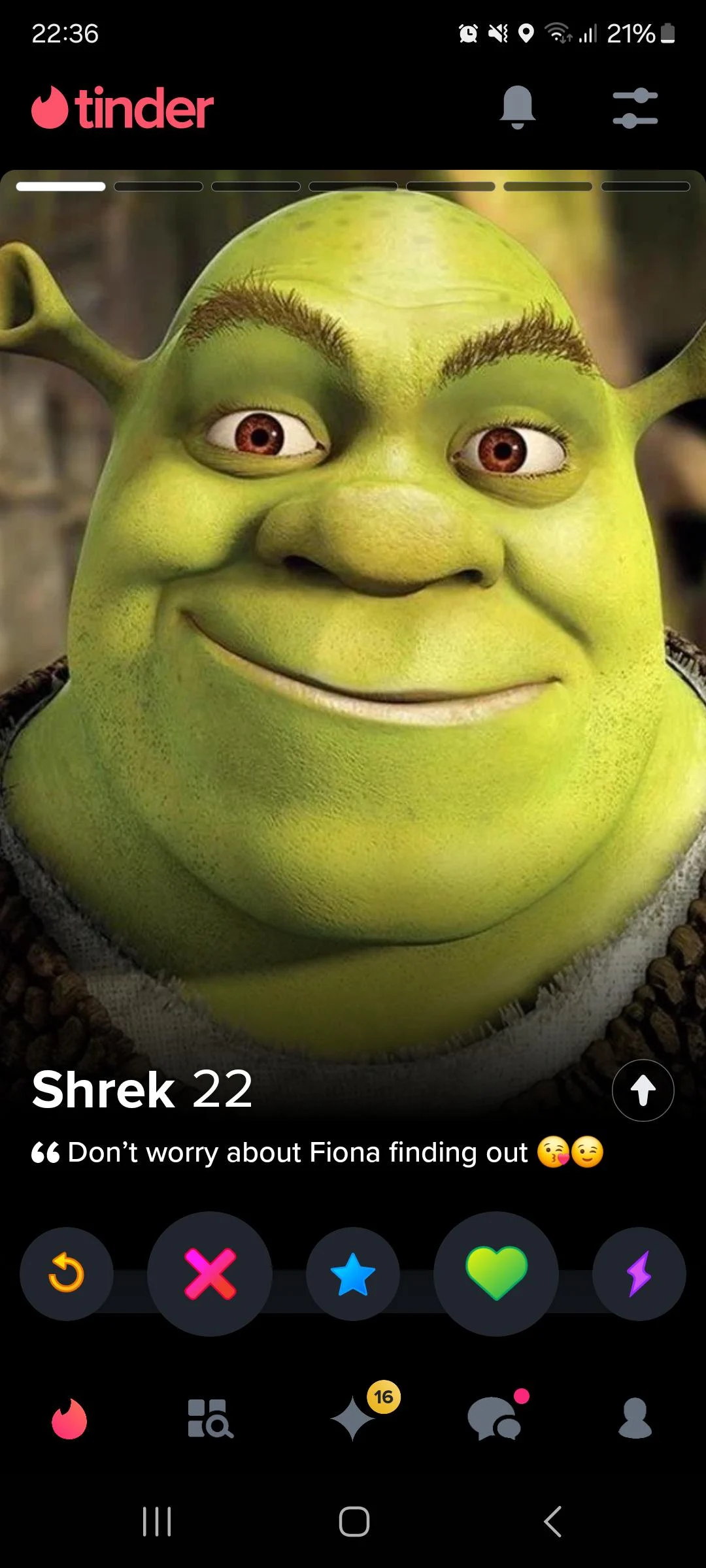Like Shrek with the green heart
The height and width of the screenshot is (1568, 706).
click(496, 1274)
